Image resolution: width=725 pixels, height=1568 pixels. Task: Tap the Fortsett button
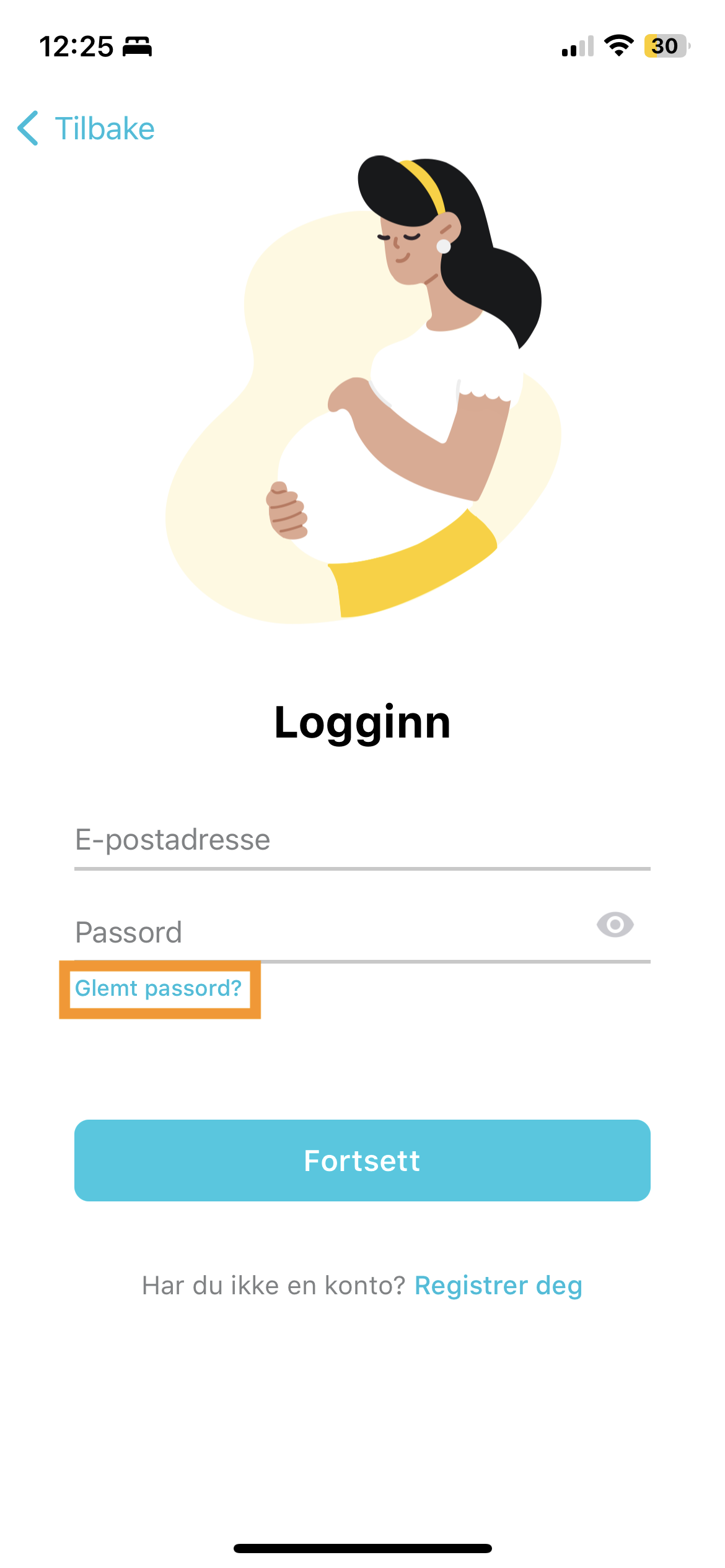362,1161
